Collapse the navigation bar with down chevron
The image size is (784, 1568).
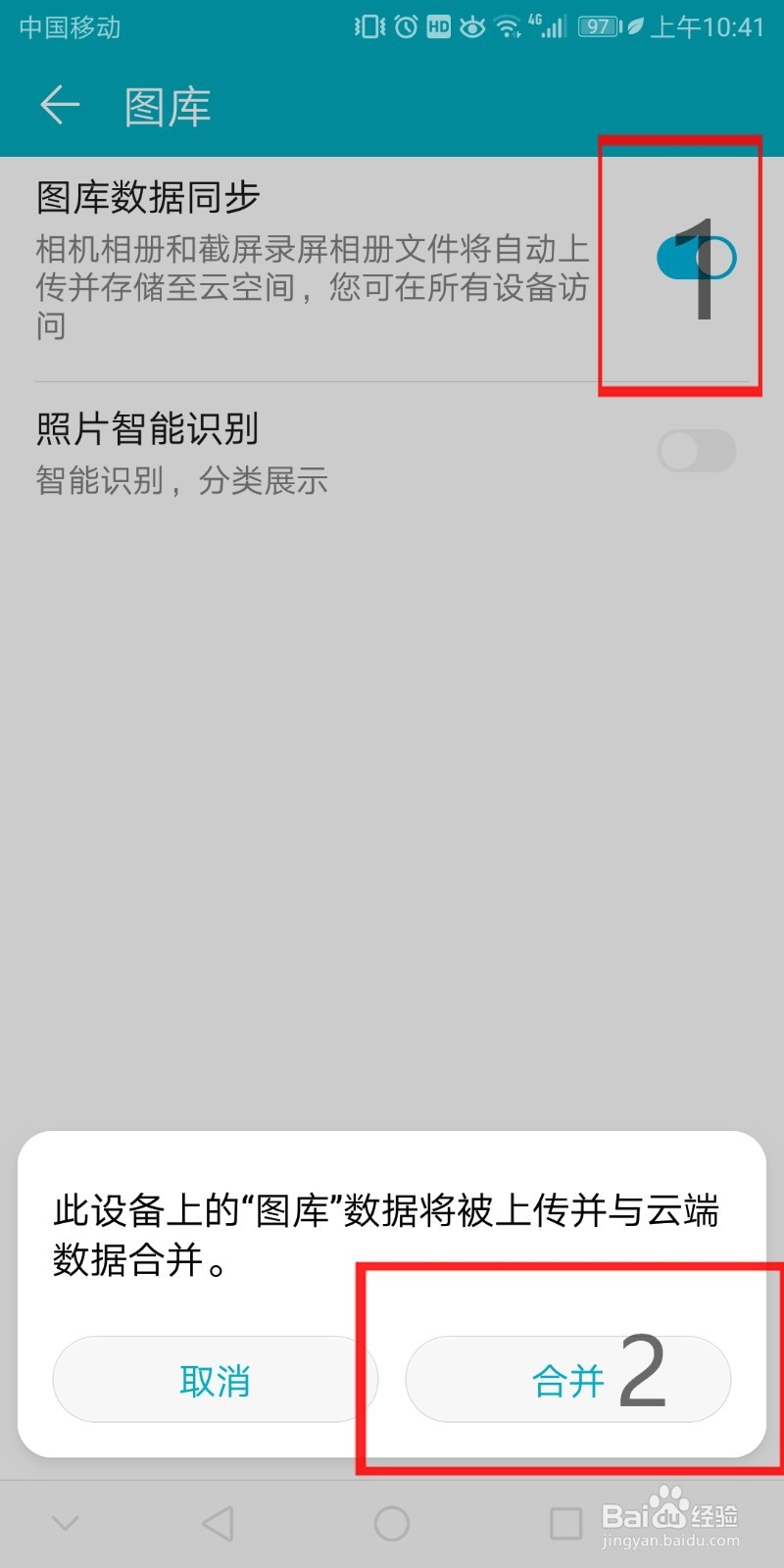(x=65, y=1522)
